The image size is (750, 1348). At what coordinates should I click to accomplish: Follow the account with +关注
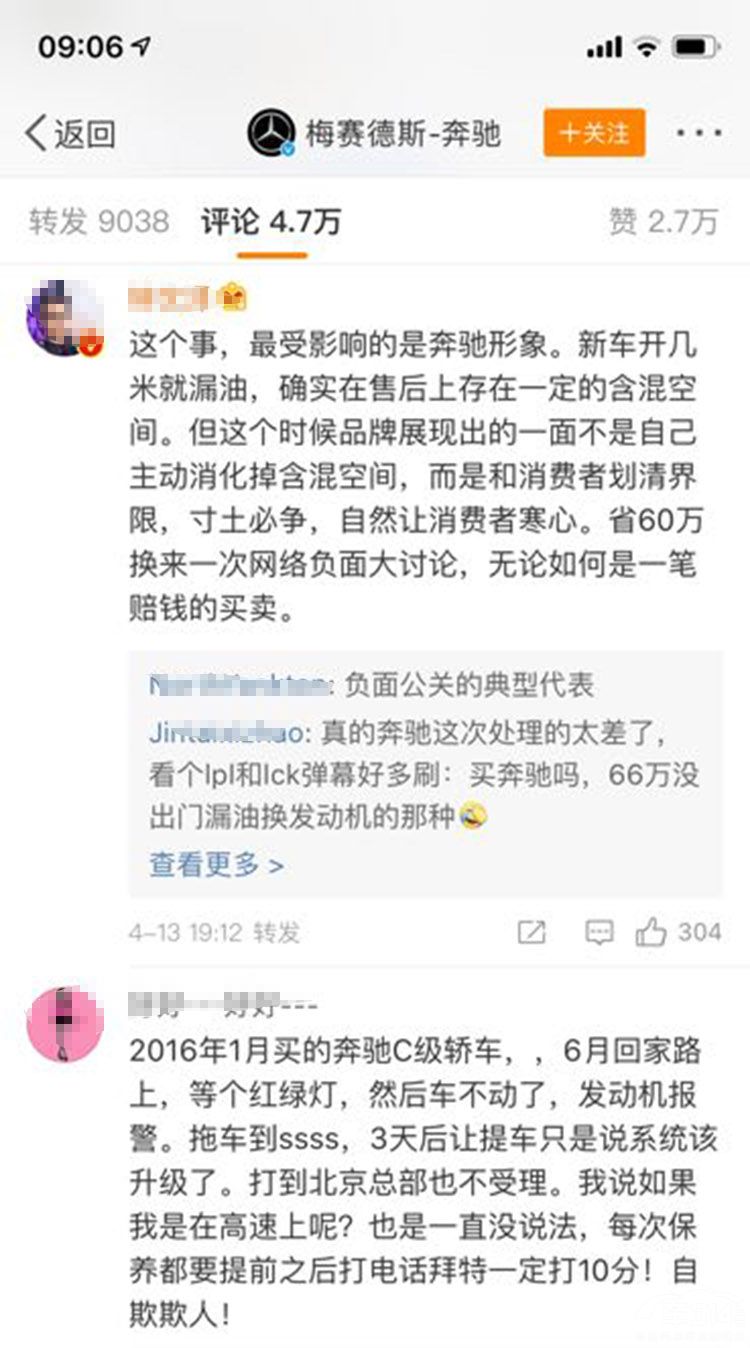coord(595,133)
